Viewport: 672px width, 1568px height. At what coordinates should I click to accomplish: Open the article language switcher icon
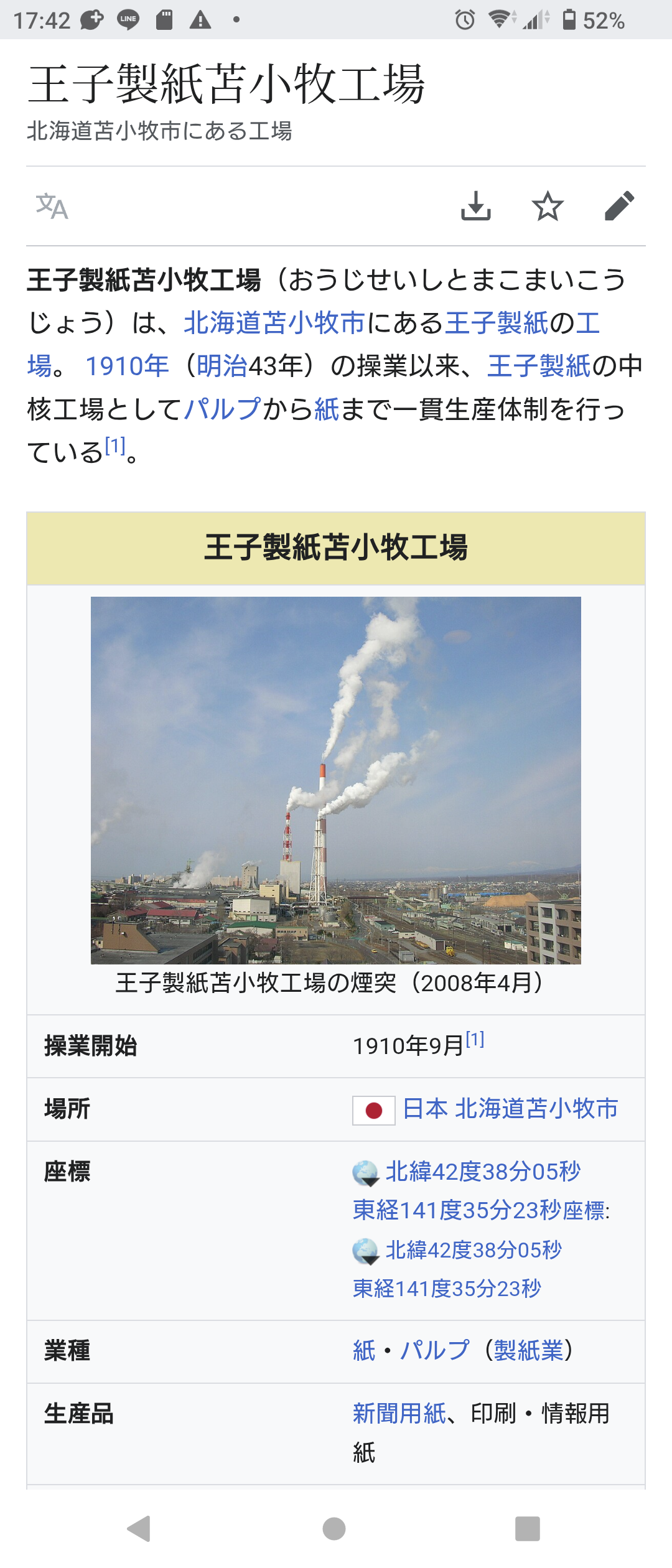pyautogui.click(x=52, y=207)
